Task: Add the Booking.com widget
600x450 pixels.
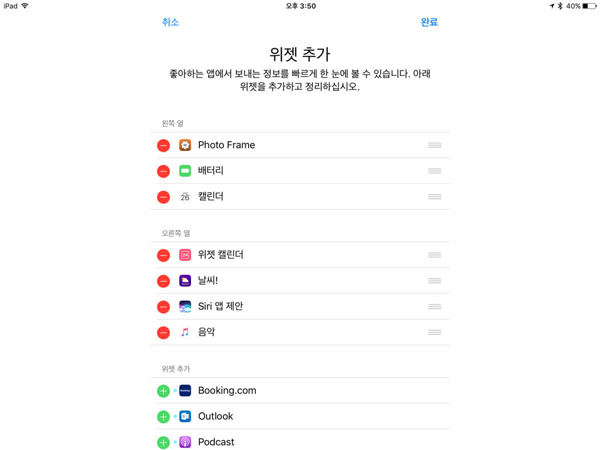Action: pyautogui.click(x=163, y=391)
